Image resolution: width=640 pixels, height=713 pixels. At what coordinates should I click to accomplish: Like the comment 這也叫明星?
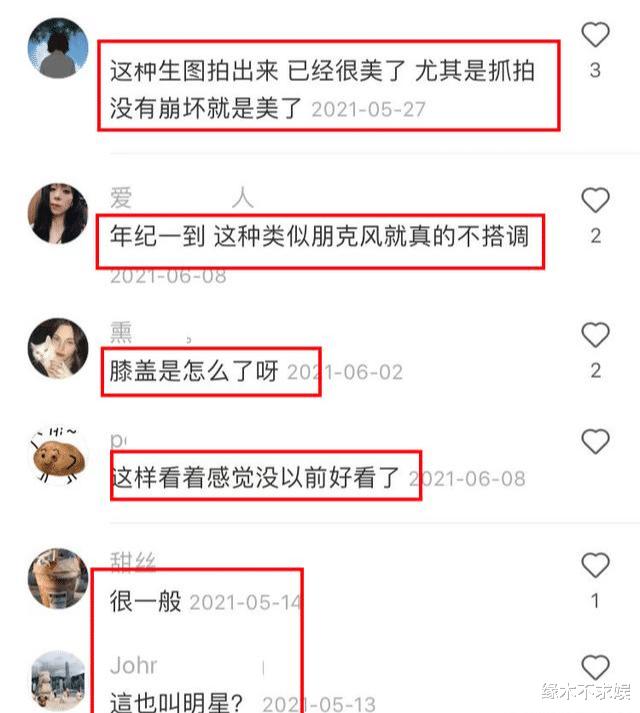595,667
